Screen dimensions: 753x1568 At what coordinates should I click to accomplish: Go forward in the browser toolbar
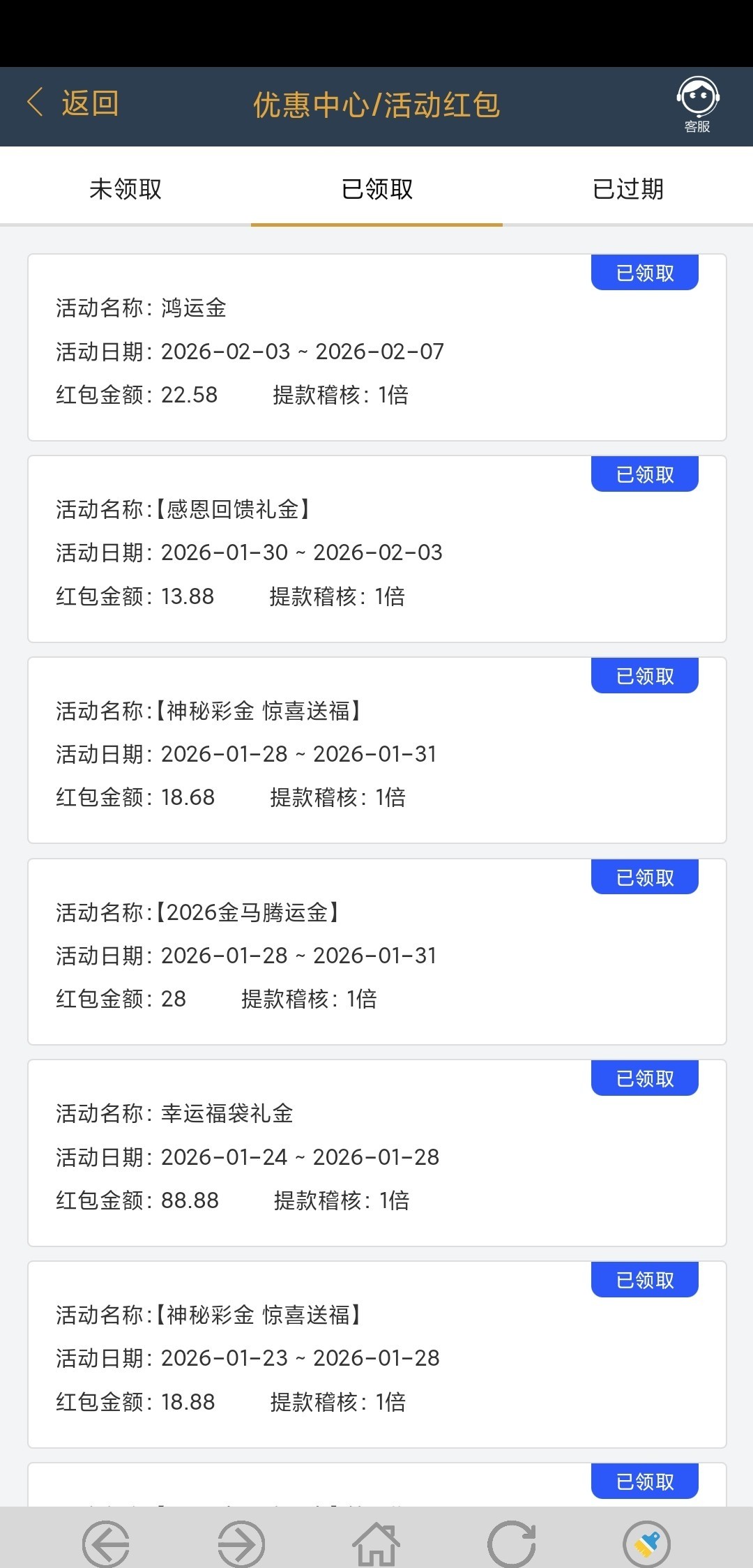[x=241, y=1543]
